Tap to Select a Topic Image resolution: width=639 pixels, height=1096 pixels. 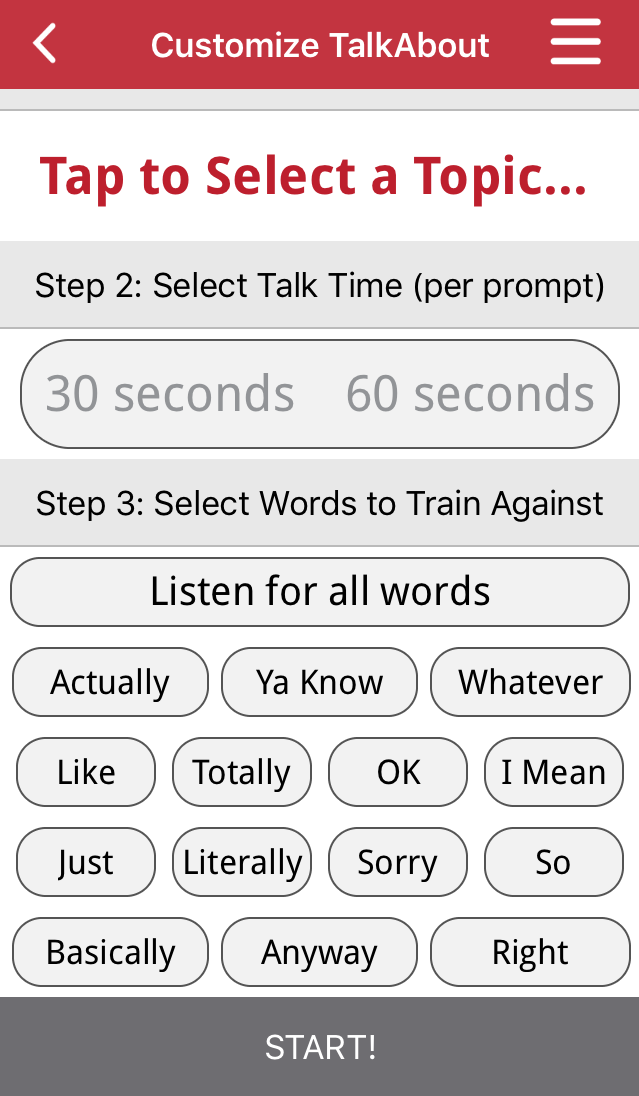313,176
